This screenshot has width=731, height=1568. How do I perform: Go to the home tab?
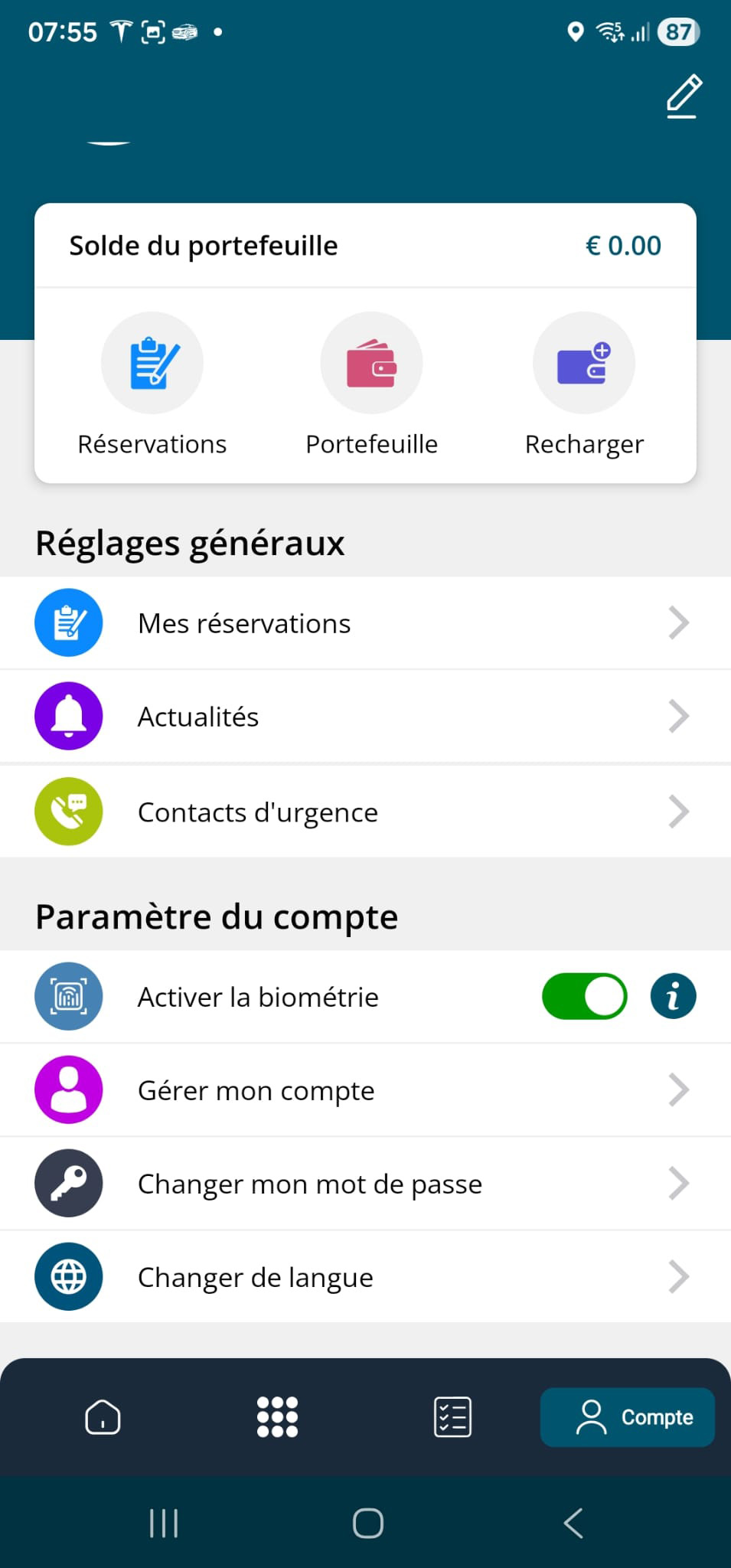(x=103, y=1417)
